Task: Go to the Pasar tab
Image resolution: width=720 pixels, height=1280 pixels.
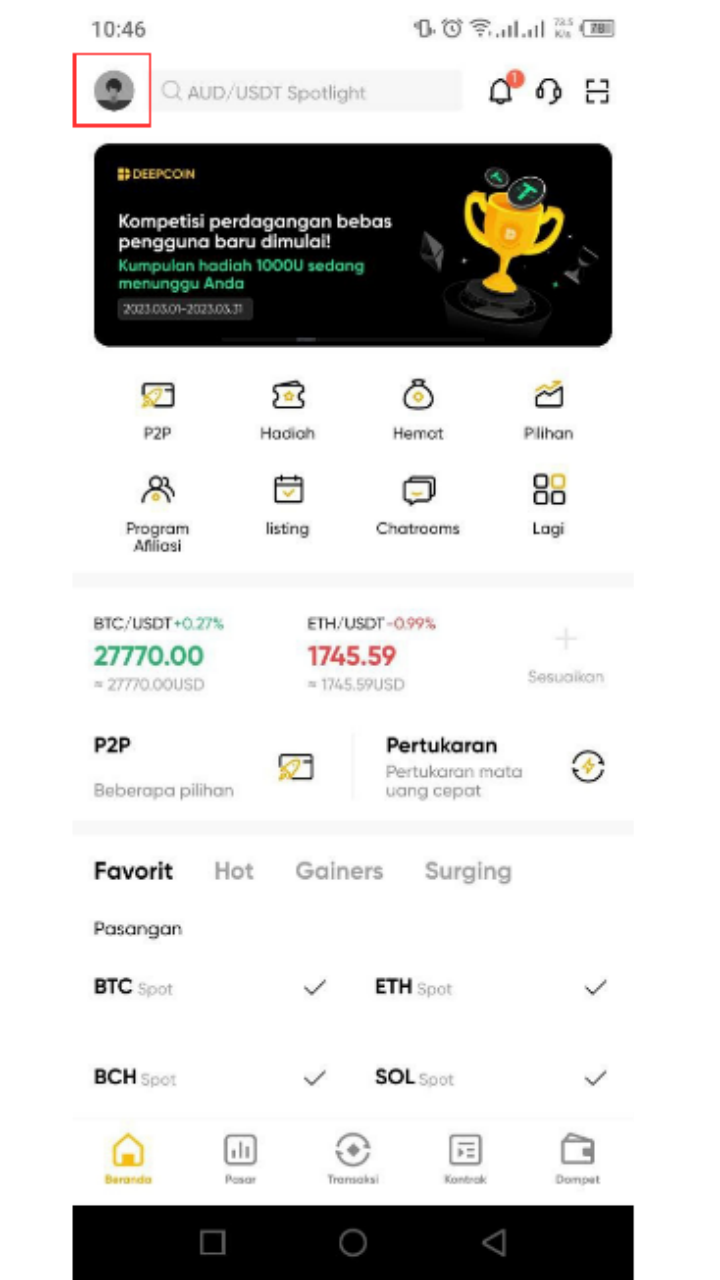Action: click(240, 1158)
